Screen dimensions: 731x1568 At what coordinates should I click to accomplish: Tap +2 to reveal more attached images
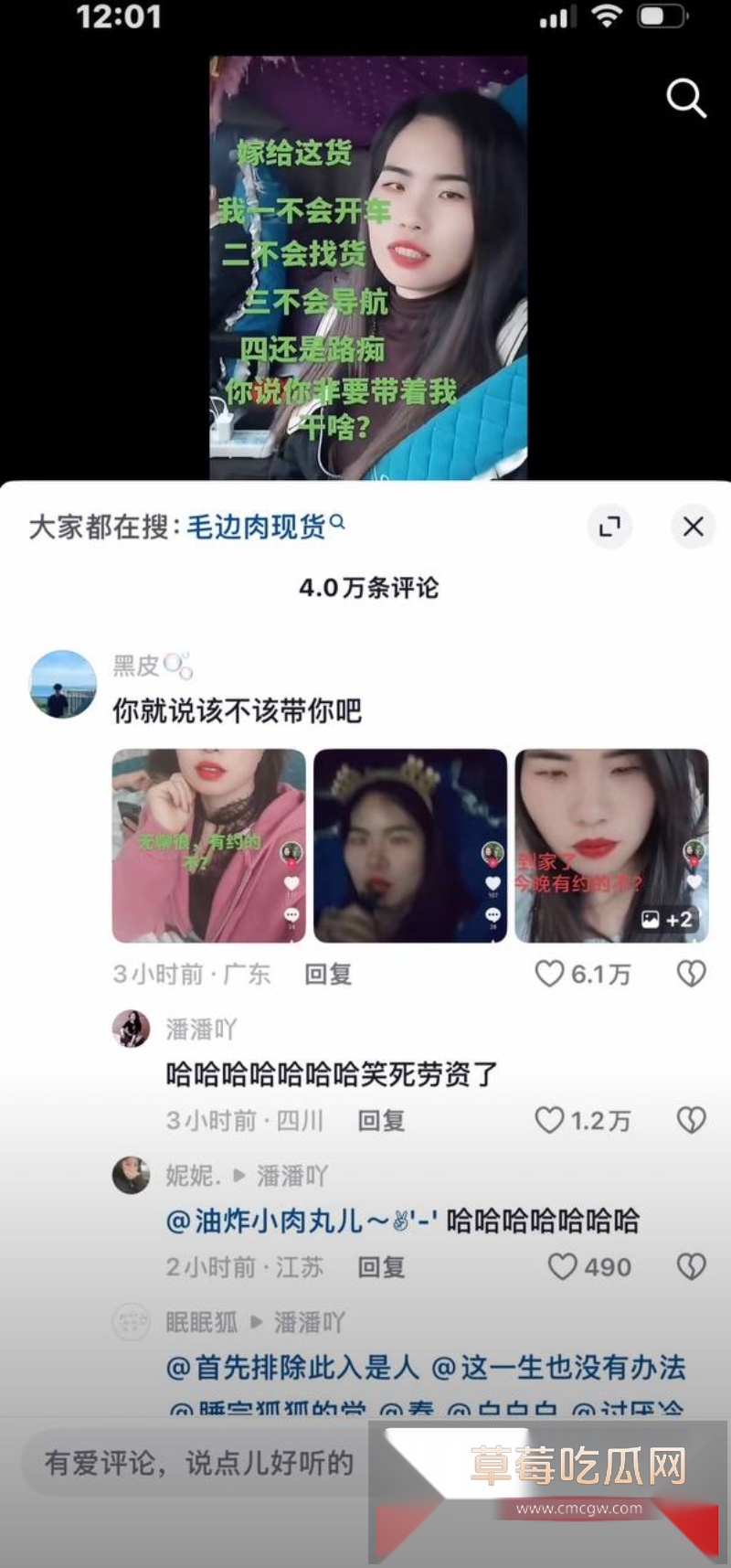pos(665,921)
